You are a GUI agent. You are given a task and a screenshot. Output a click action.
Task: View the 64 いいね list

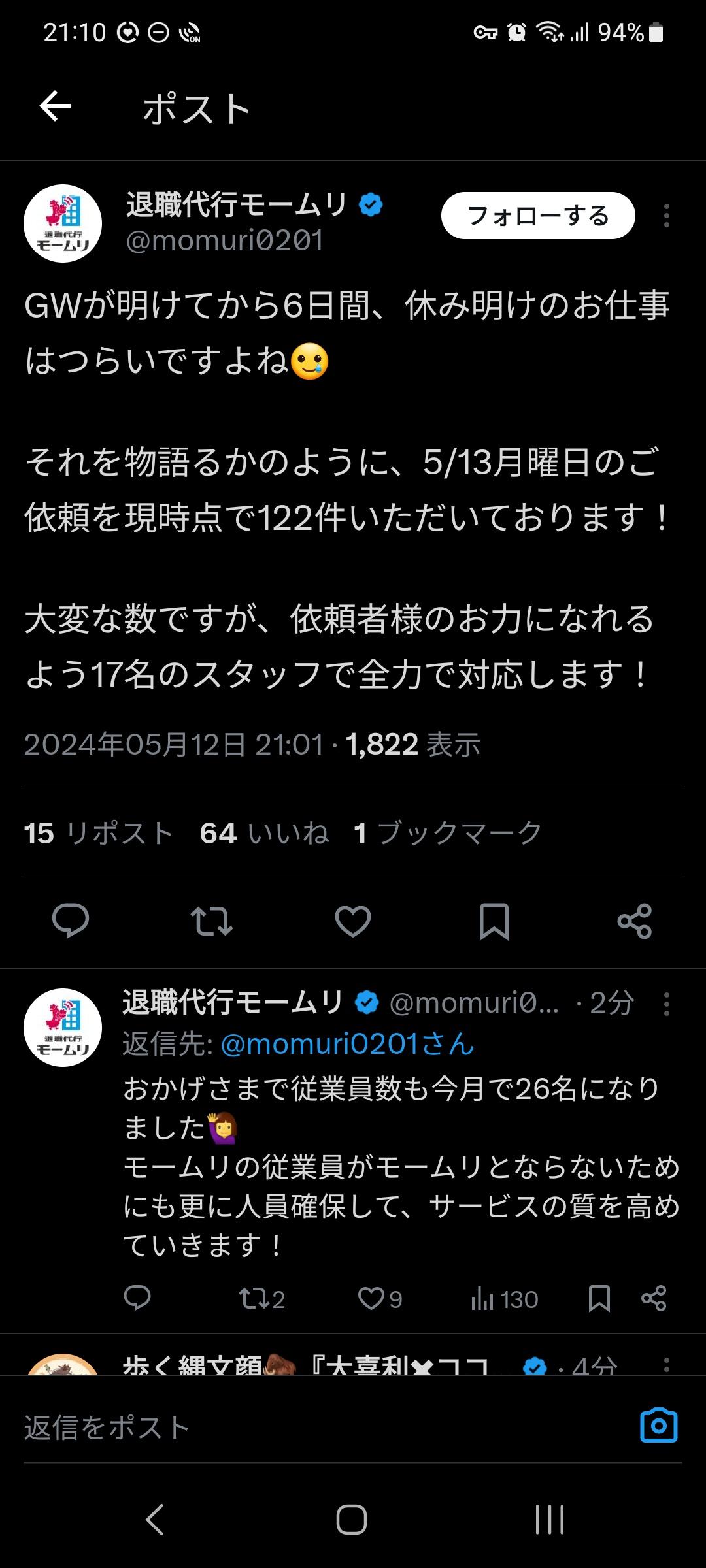click(x=264, y=833)
